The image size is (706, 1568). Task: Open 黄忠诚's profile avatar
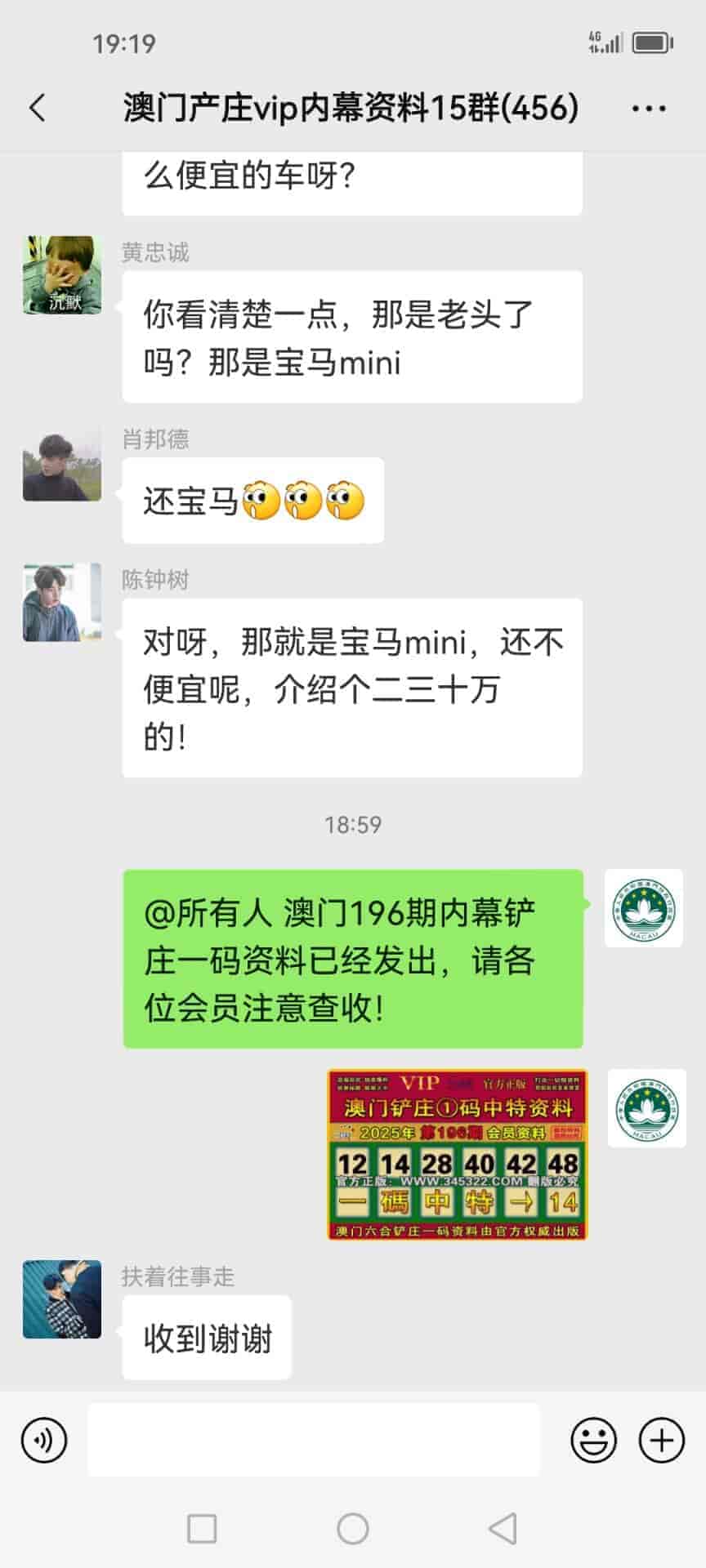pyautogui.click(x=62, y=275)
